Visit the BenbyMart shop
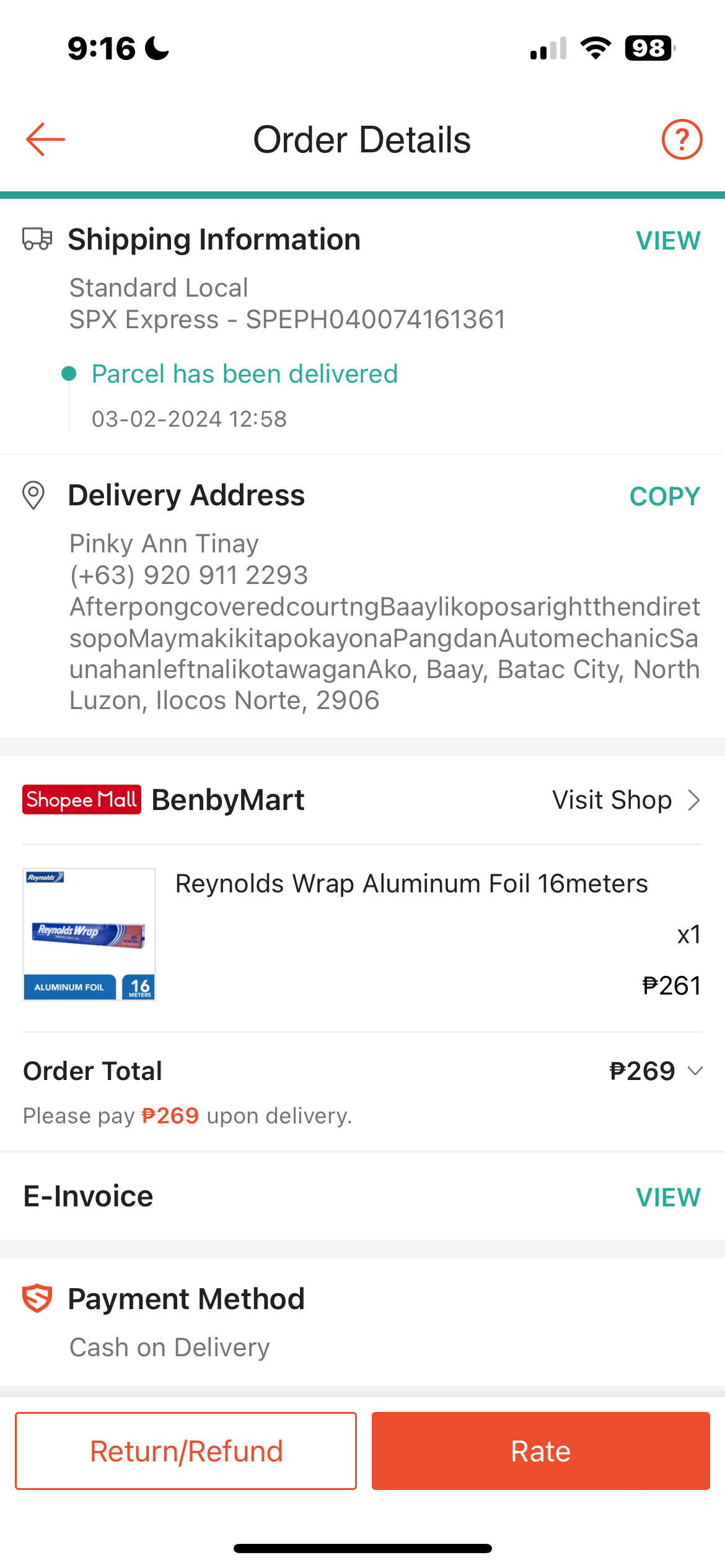The height and width of the screenshot is (1568, 725). click(x=626, y=800)
